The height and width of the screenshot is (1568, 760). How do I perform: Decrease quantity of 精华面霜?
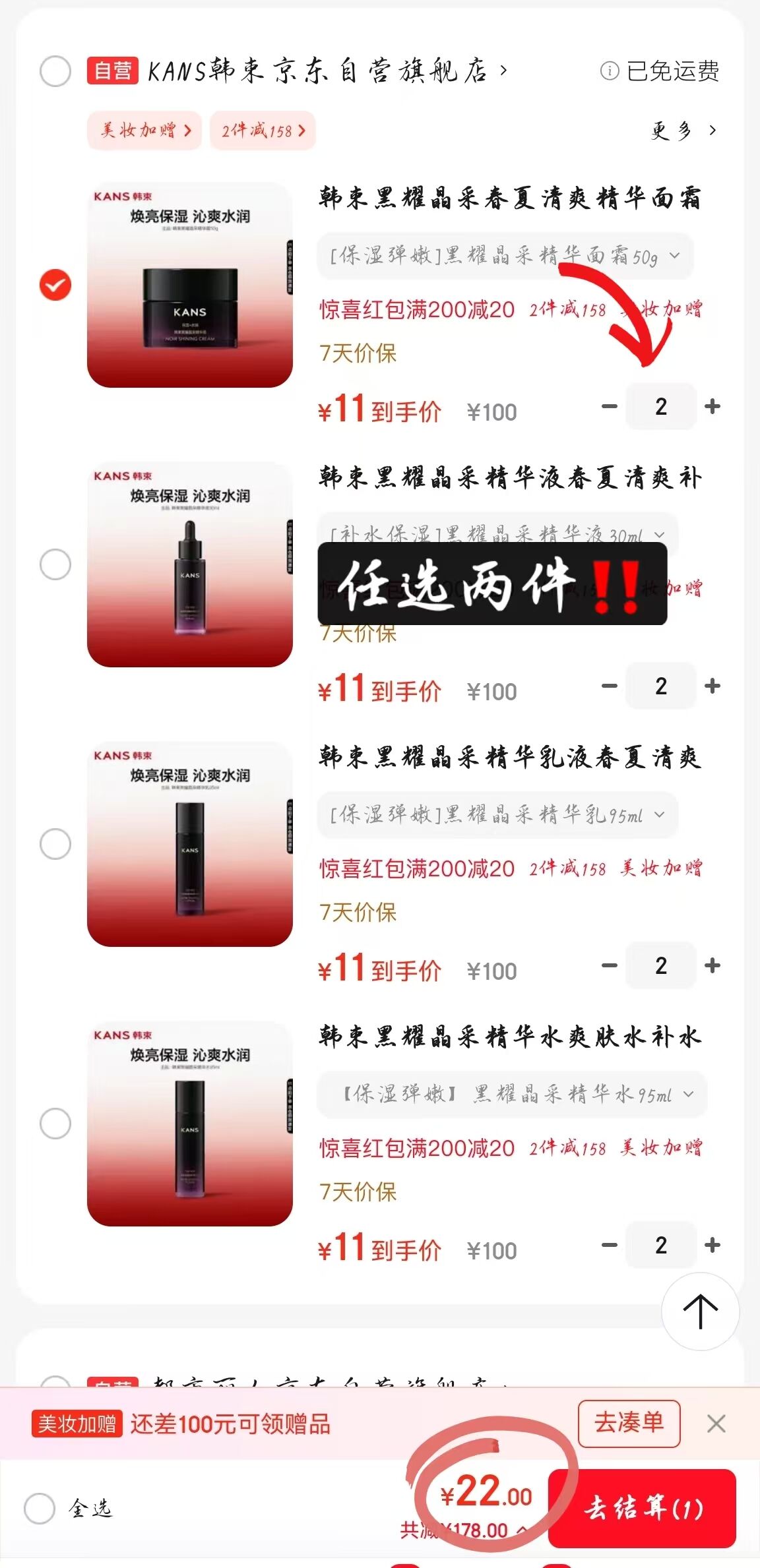(x=610, y=406)
